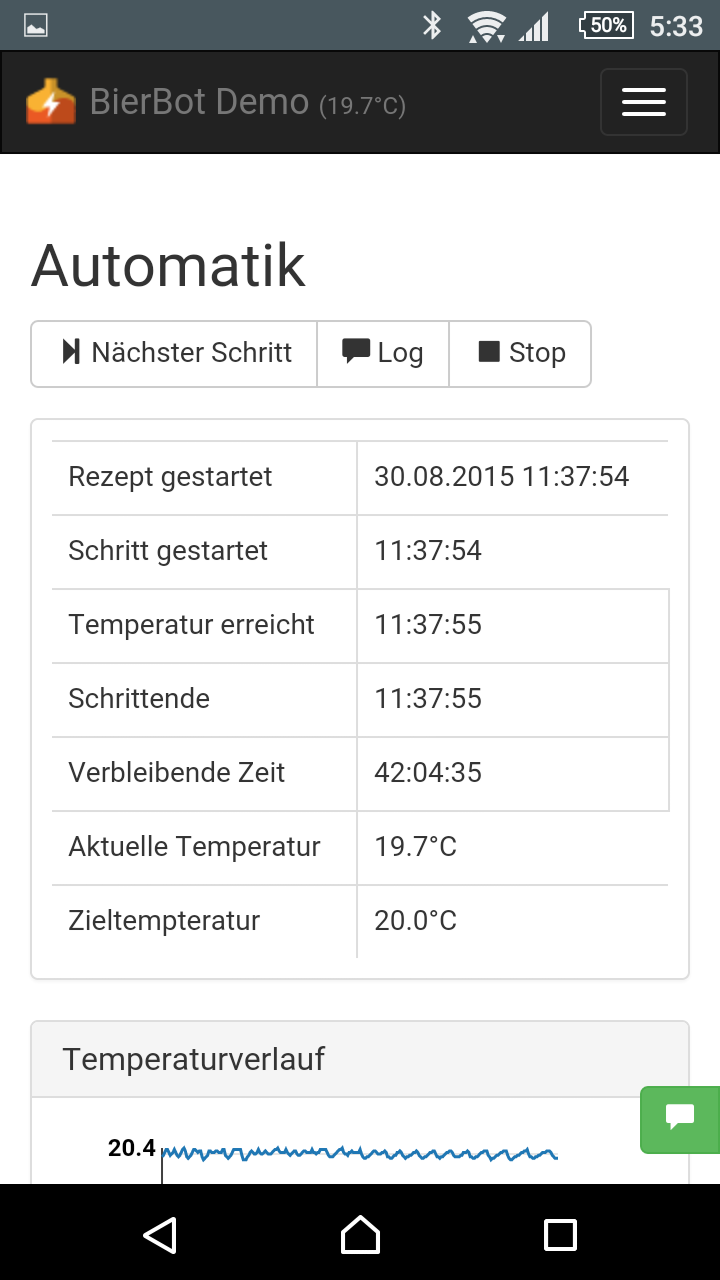The height and width of the screenshot is (1280, 720).
Task: Tap the BierBot Demo title link
Action: [199, 102]
